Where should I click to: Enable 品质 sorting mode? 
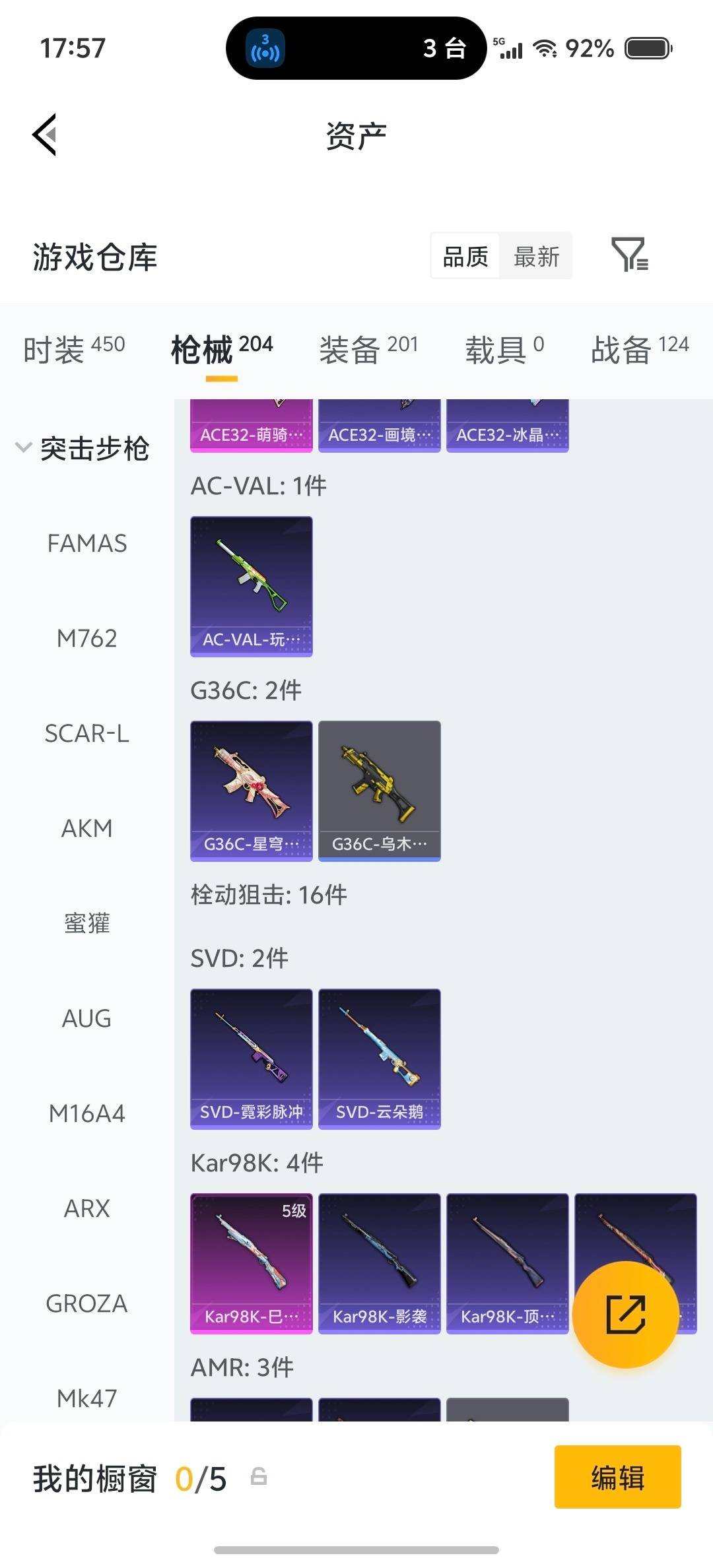[464, 256]
